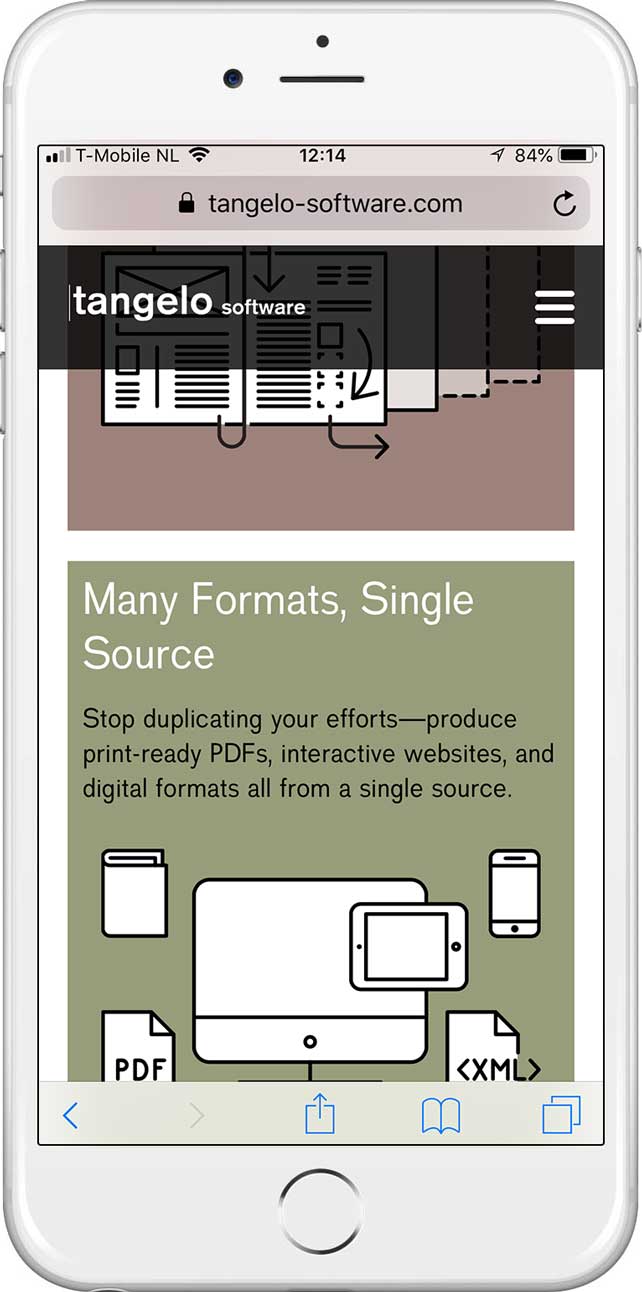
Task: Show all open Safari tabs
Action: pyautogui.click(x=561, y=1115)
